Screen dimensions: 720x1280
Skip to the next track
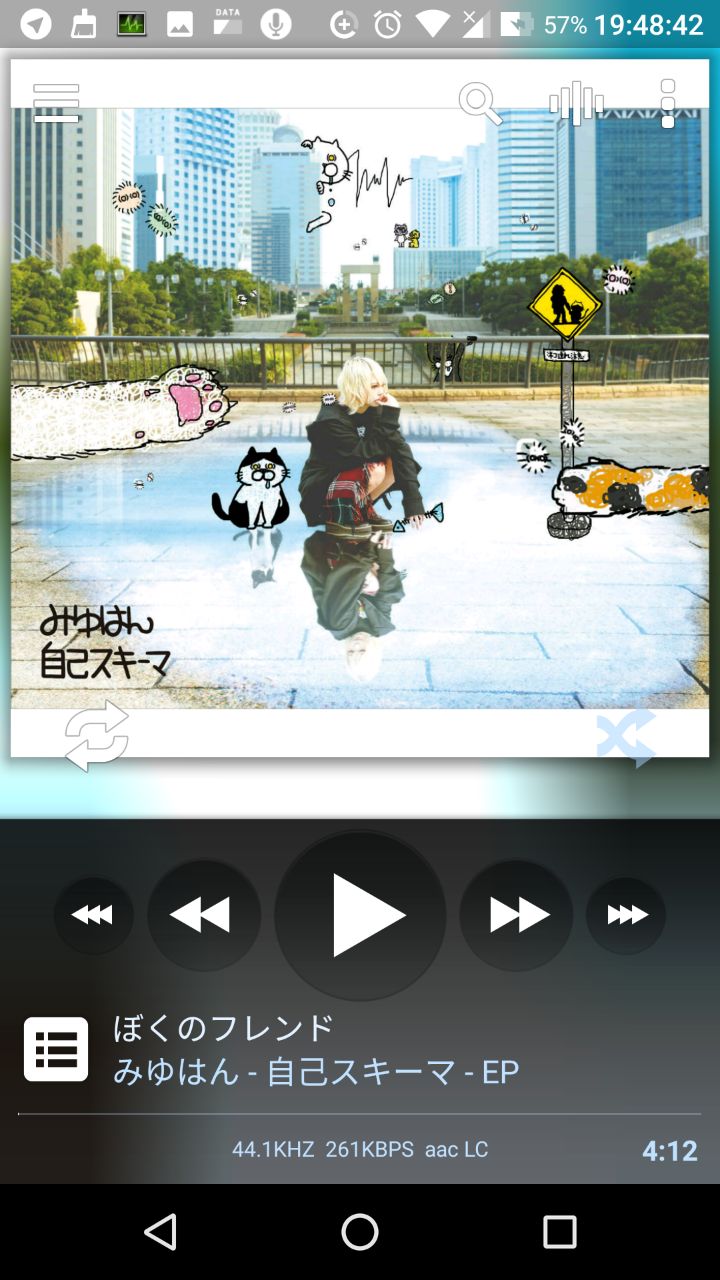point(517,915)
